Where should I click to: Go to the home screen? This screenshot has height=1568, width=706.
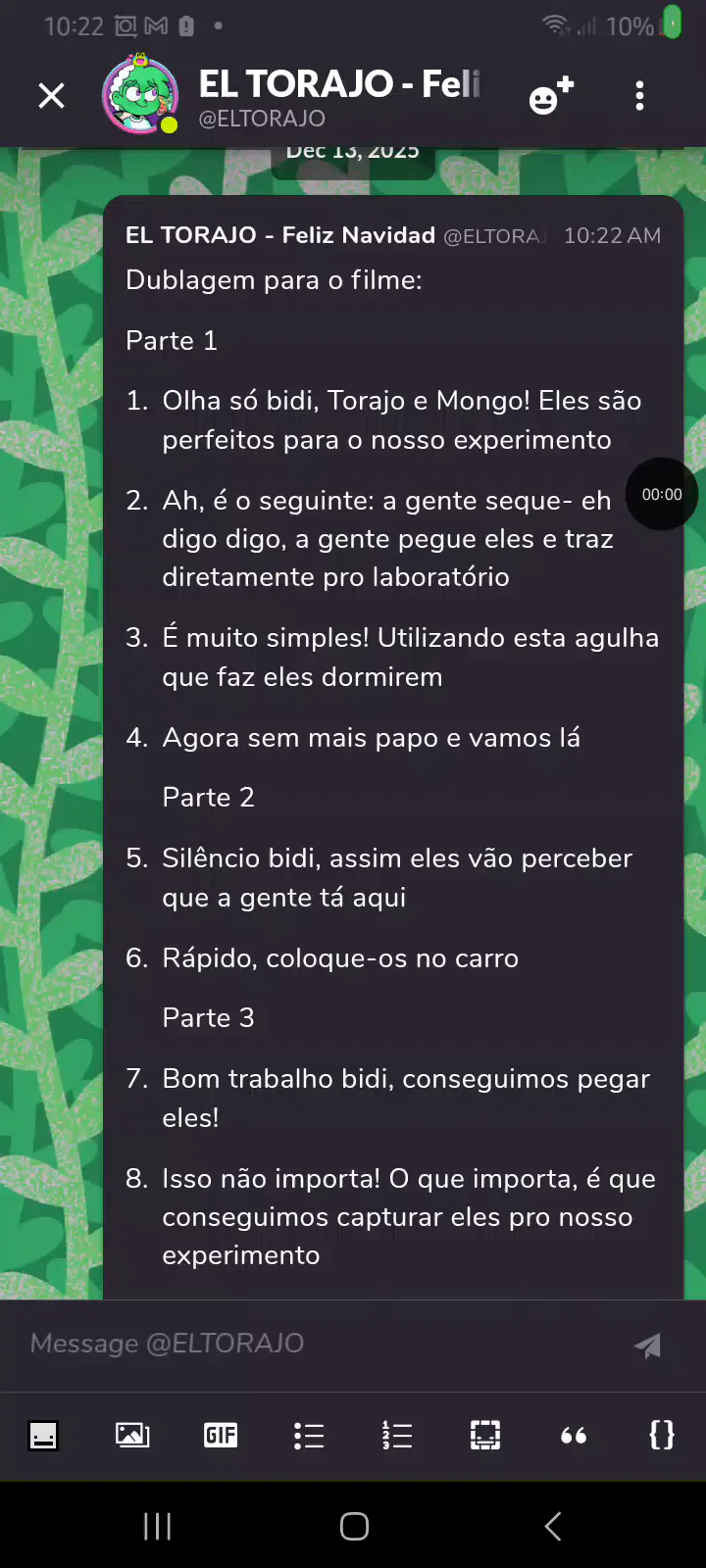tap(354, 1526)
